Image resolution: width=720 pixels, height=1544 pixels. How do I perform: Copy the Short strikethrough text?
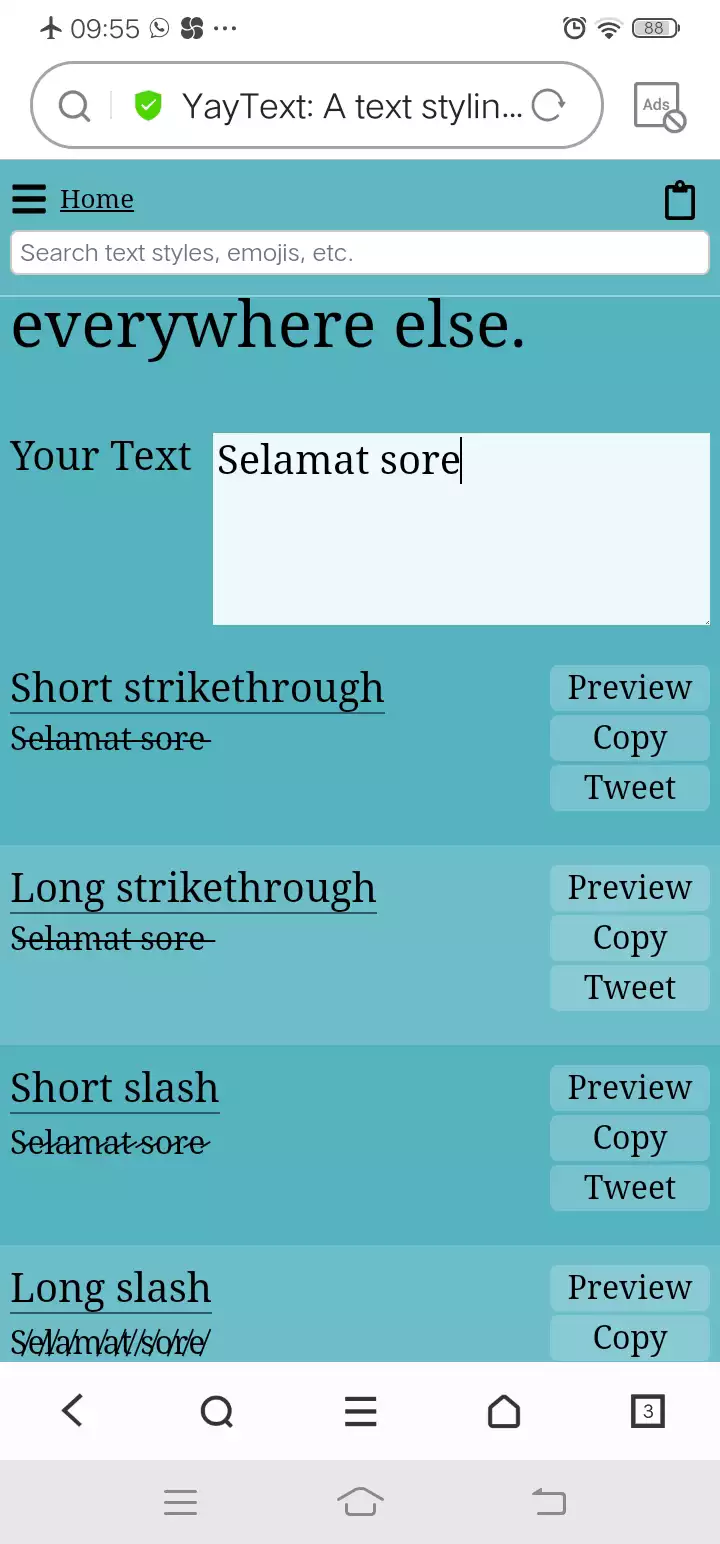[x=630, y=738]
